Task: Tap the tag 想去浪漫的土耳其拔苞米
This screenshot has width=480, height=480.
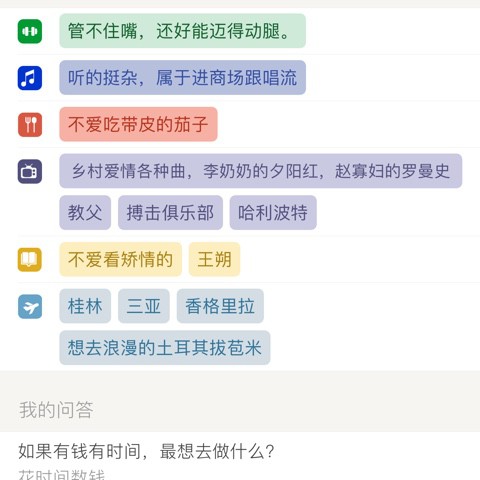Action: pos(165,347)
